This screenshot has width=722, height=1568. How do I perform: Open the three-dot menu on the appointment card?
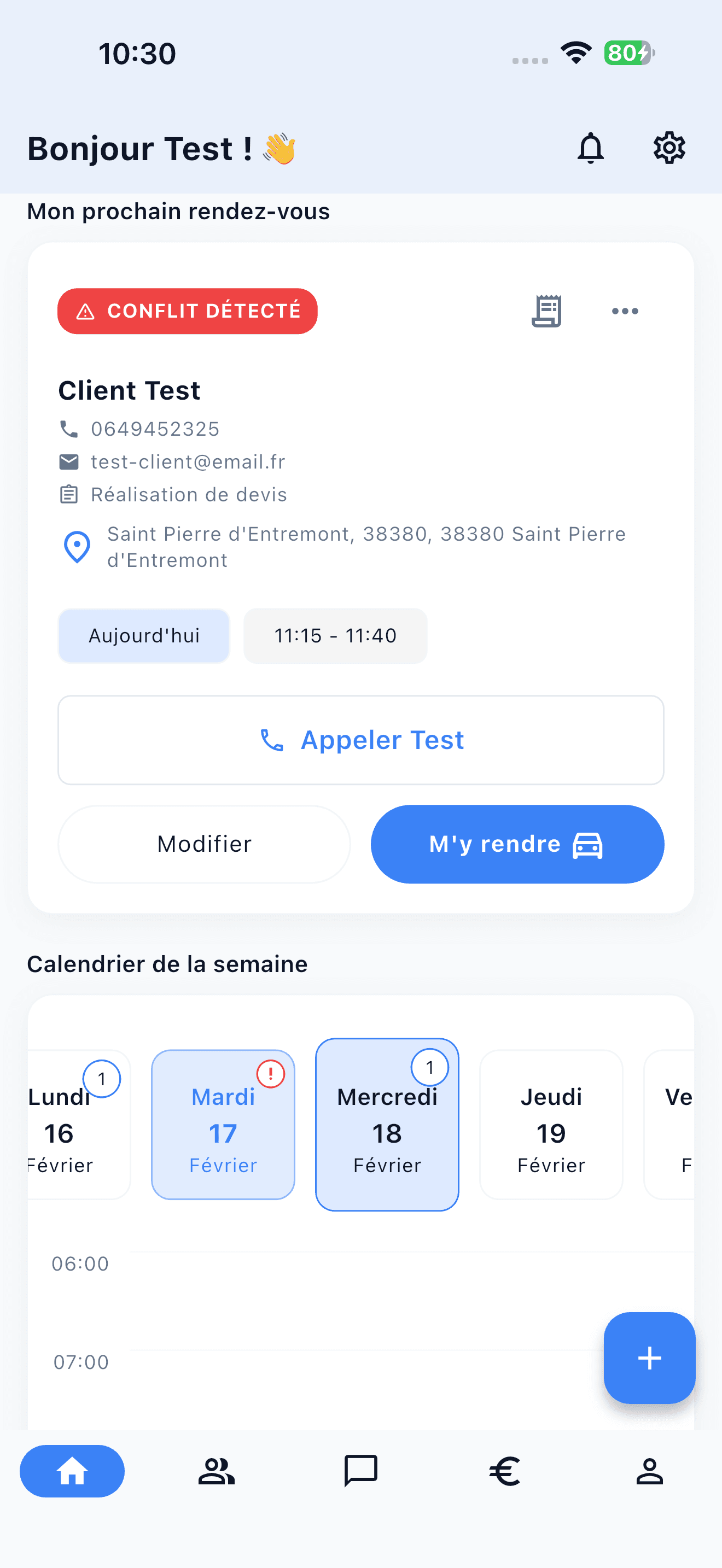tap(625, 311)
